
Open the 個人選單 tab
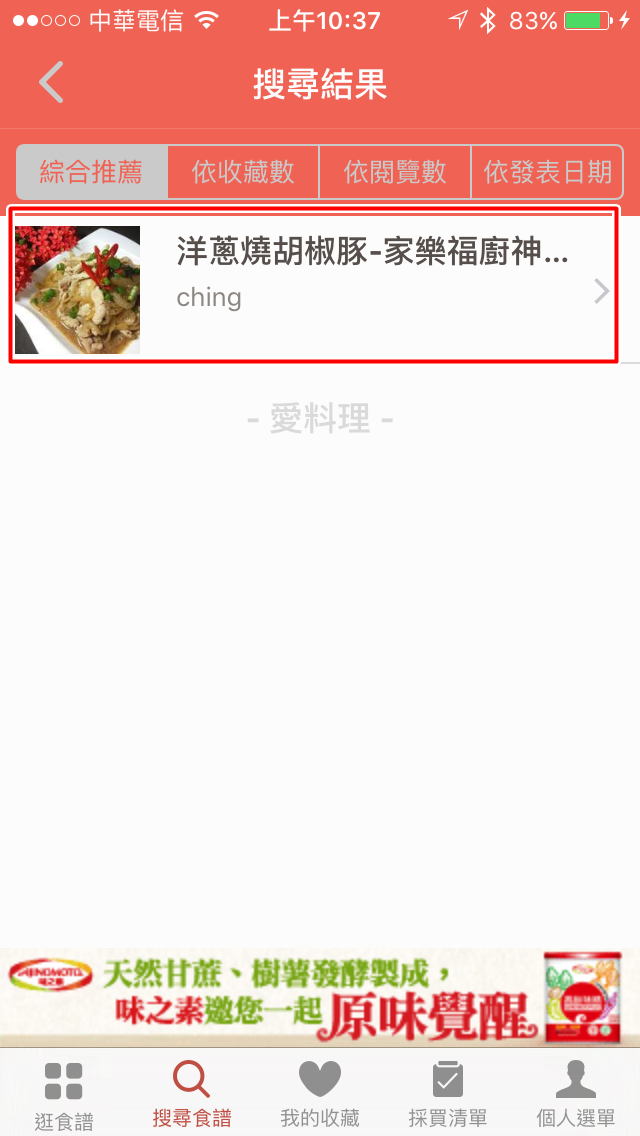[x=576, y=1094]
